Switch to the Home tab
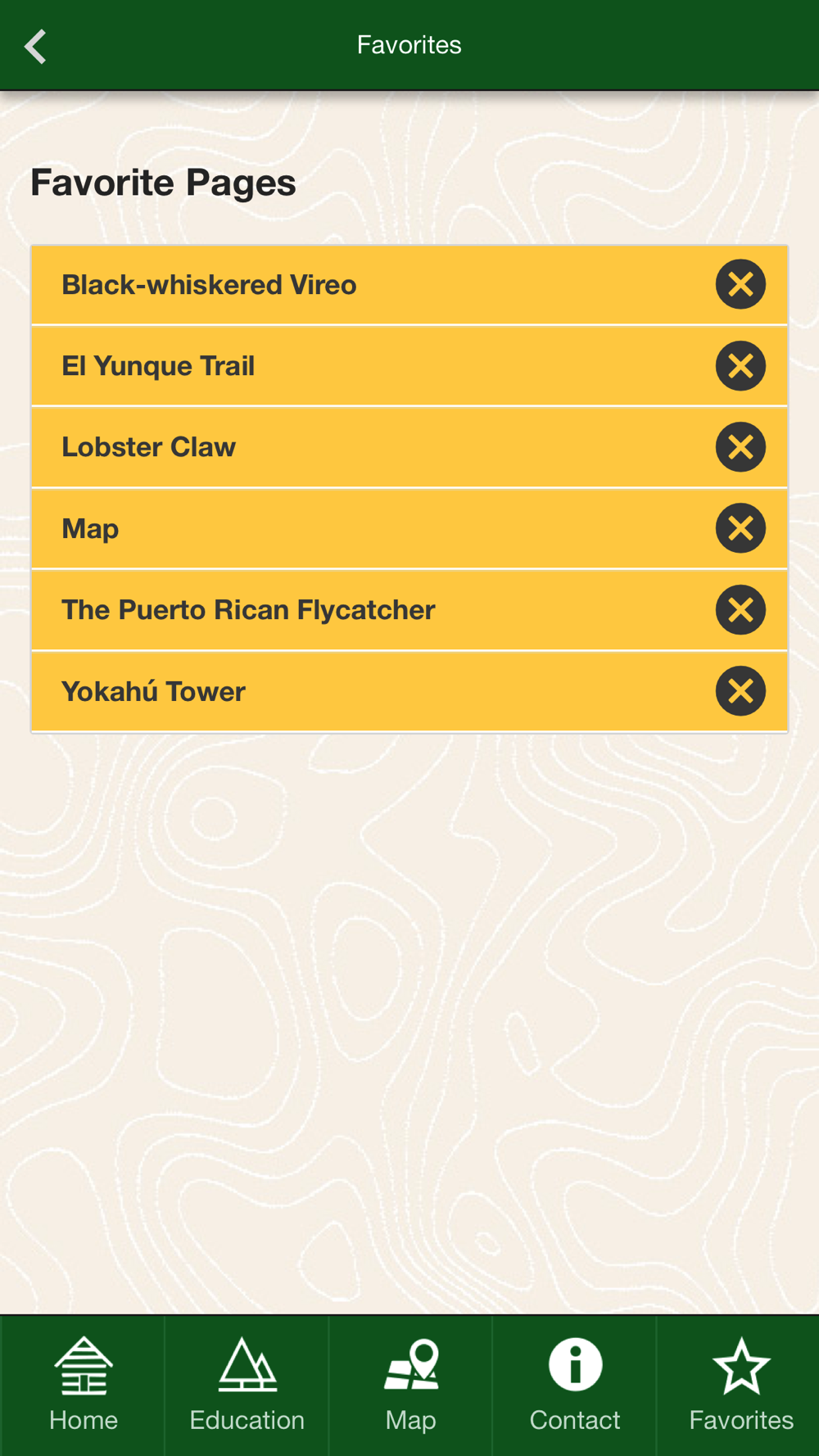Viewport: 819px width, 1456px height. pyautogui.click(x=83, y=1386)
